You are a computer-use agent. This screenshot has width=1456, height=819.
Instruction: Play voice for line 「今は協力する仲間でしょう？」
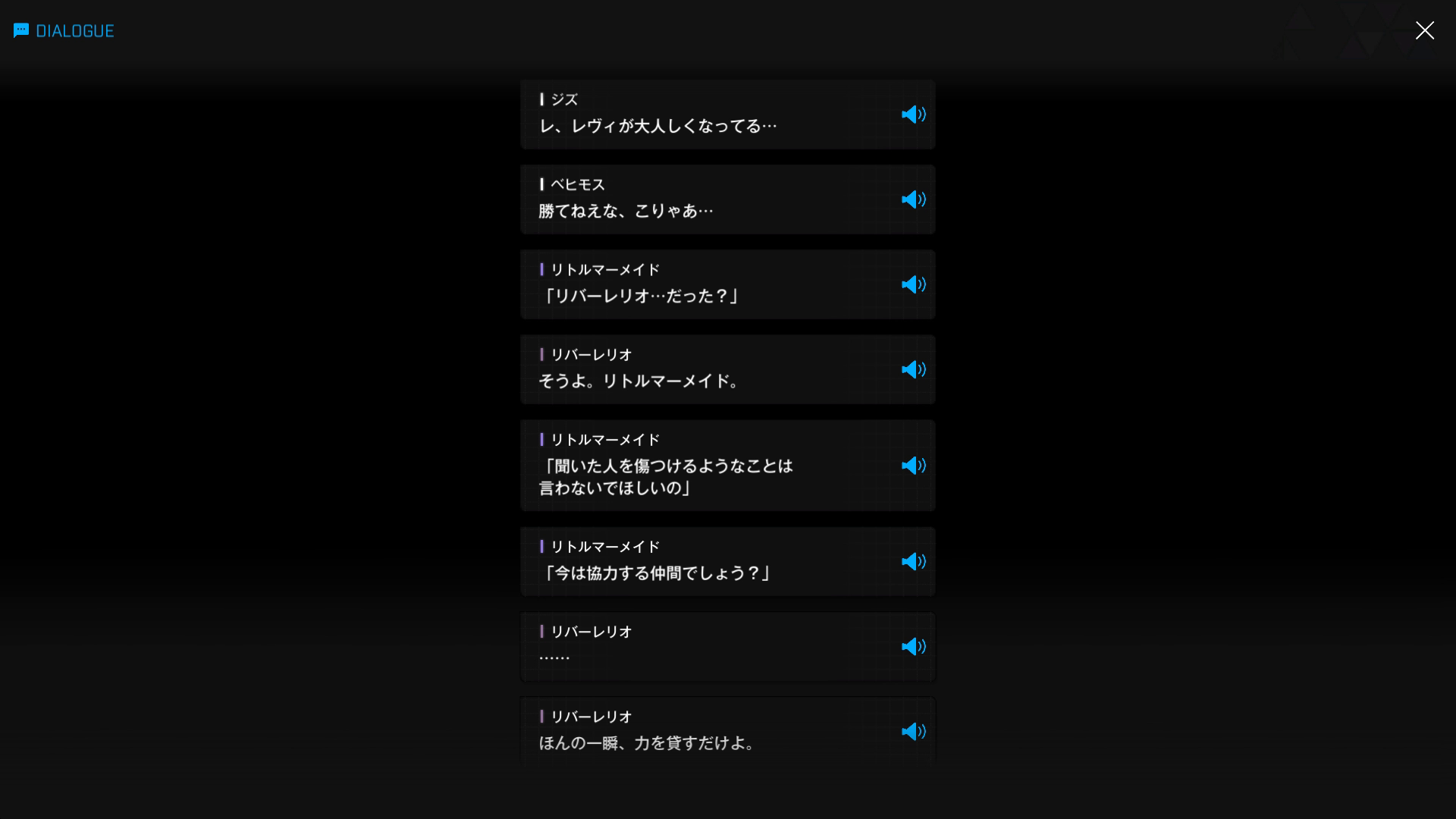(x=913, y=562)
